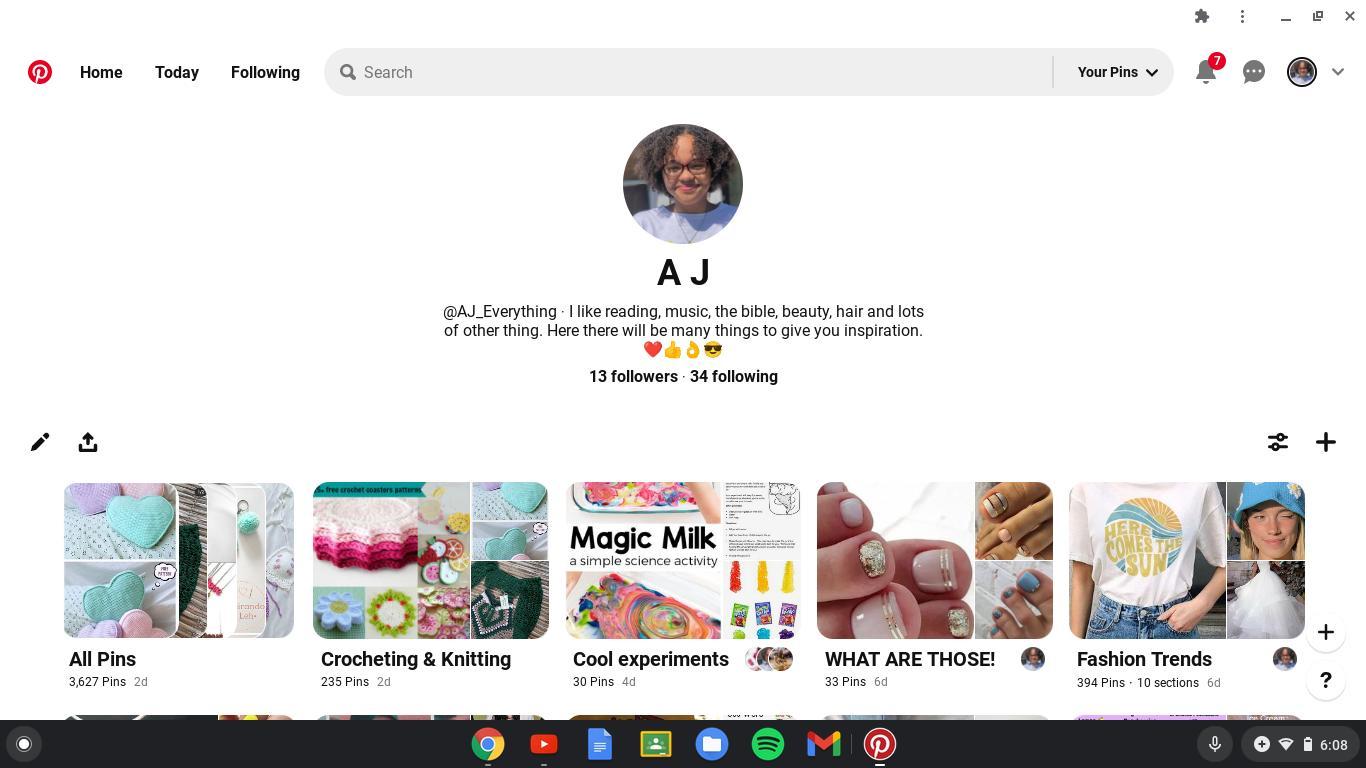1366x768 pixels.
Task: Open the help question mark button
Action: [x=1326, y=680]
